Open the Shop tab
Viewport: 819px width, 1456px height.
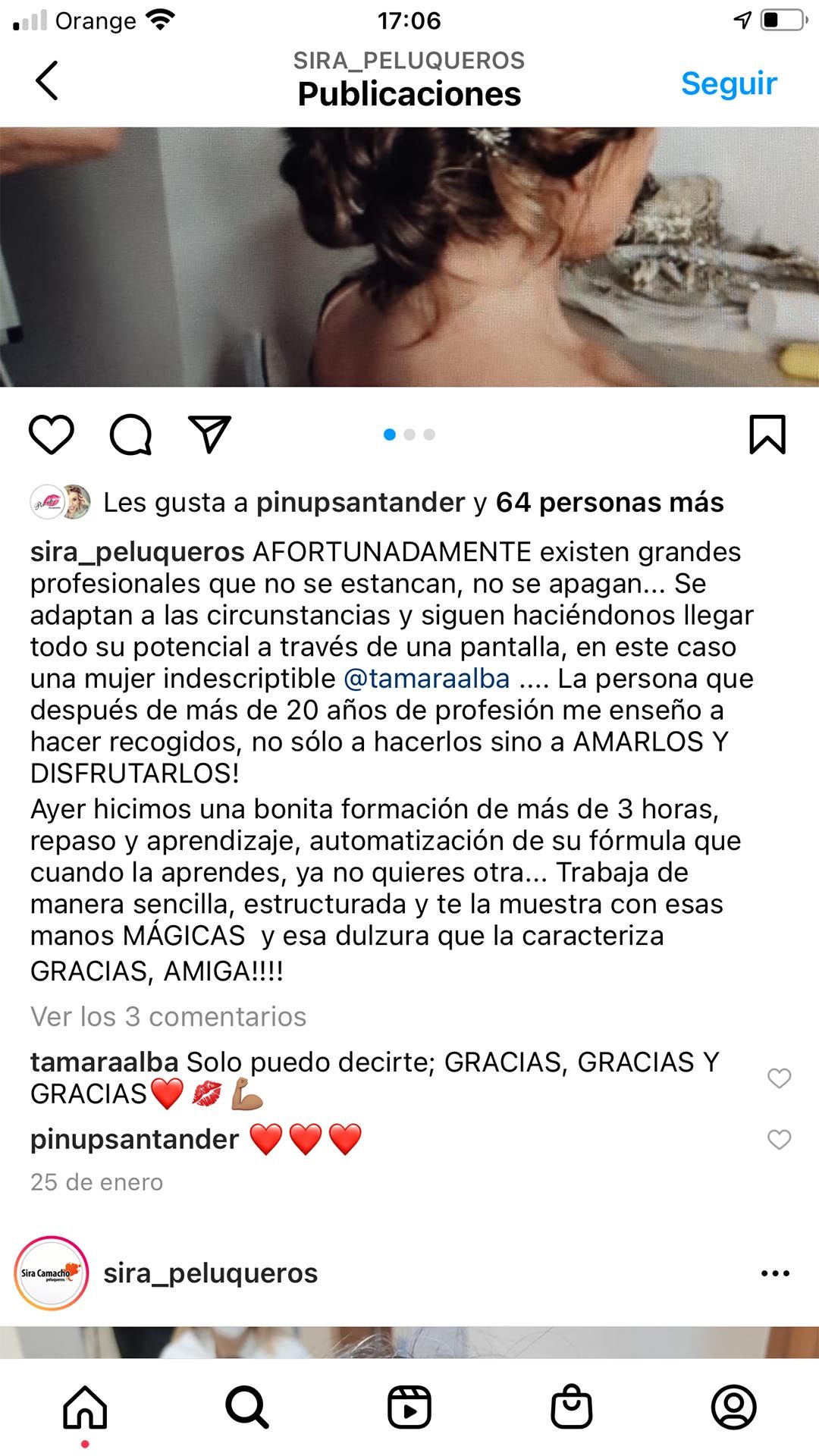coord(571,1407)
